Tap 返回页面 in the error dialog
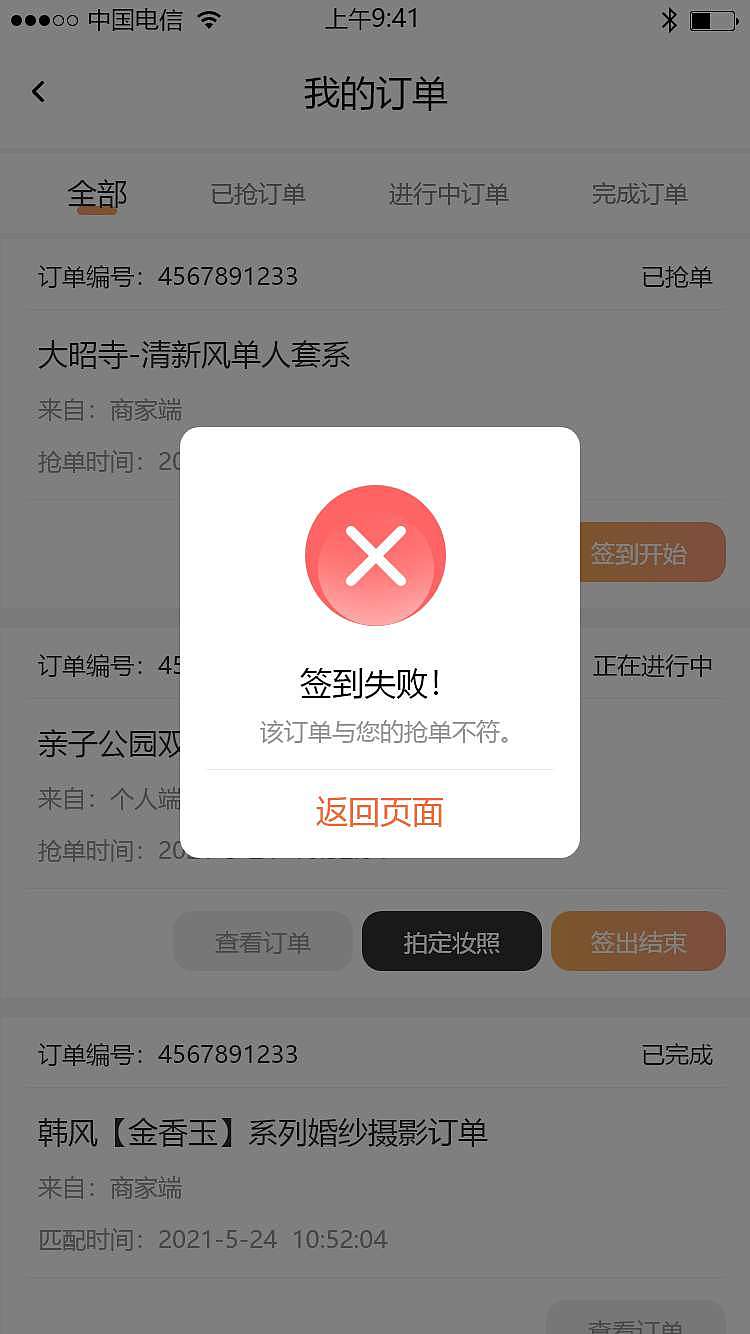Screen dimensions: 750x1334 pos(377,813)
